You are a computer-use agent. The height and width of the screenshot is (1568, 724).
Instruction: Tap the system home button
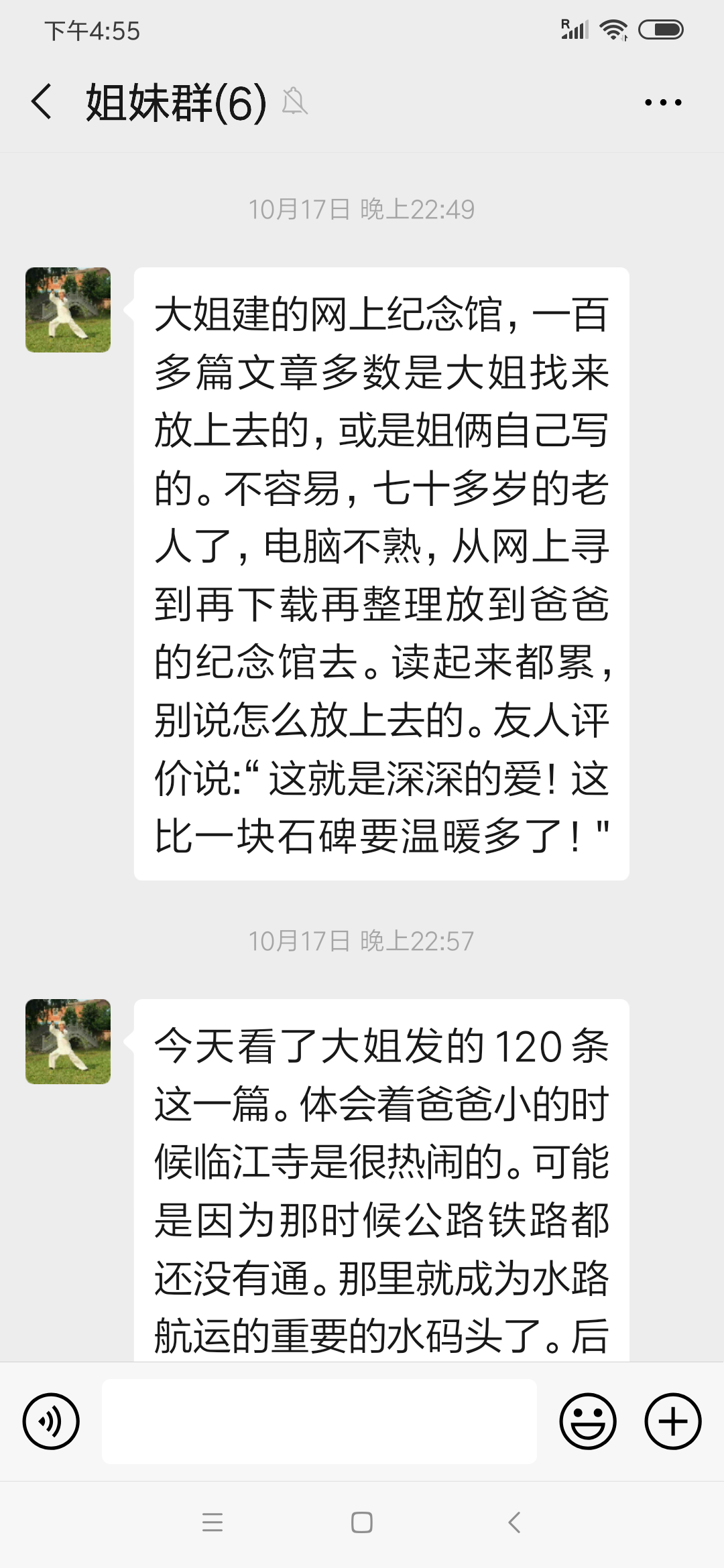(362, 1522)
